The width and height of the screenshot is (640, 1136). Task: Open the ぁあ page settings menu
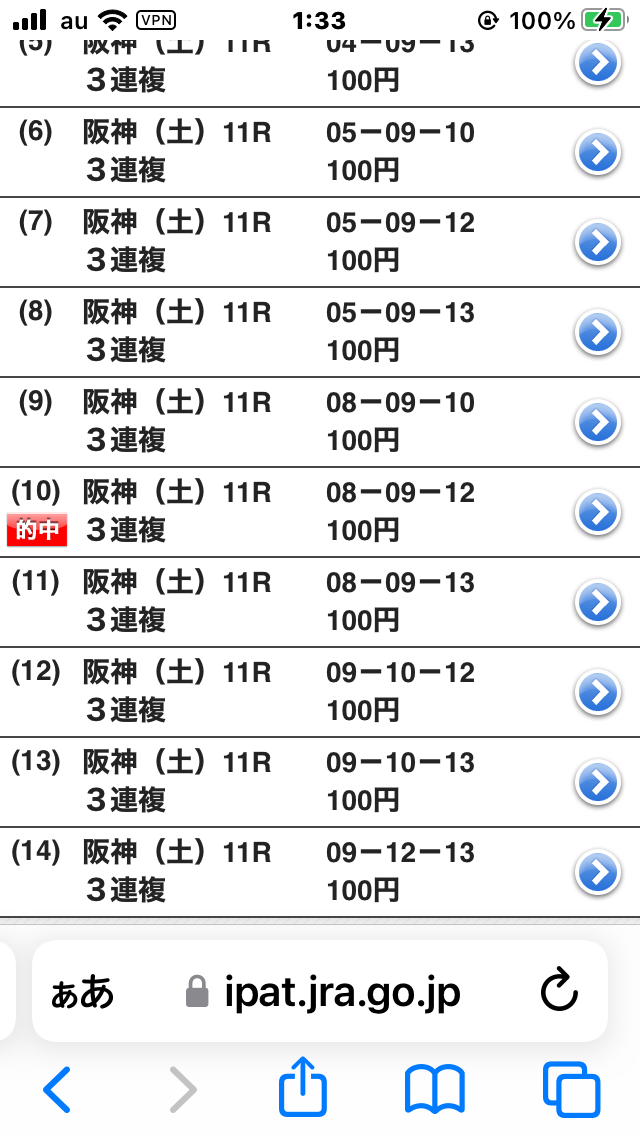(x=83, y=994)
